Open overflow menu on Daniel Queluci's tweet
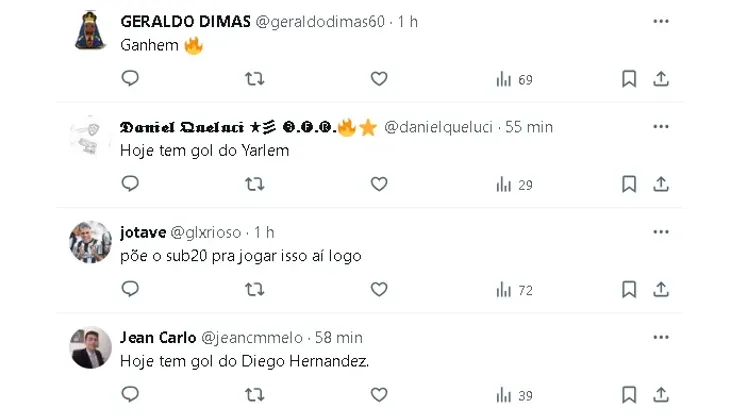 point(661,127)
